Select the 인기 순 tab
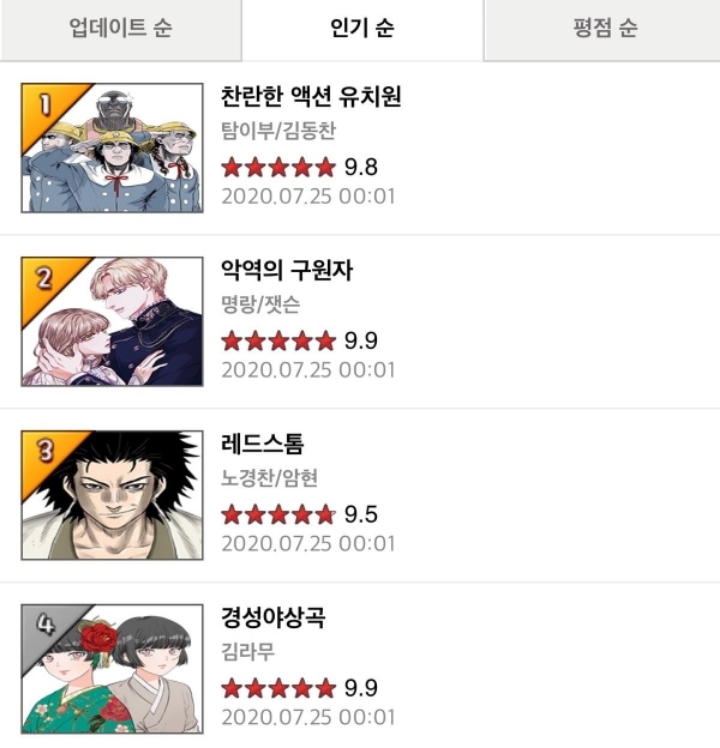The height and width of the screenshot is (748, 720). coord(359,29)
